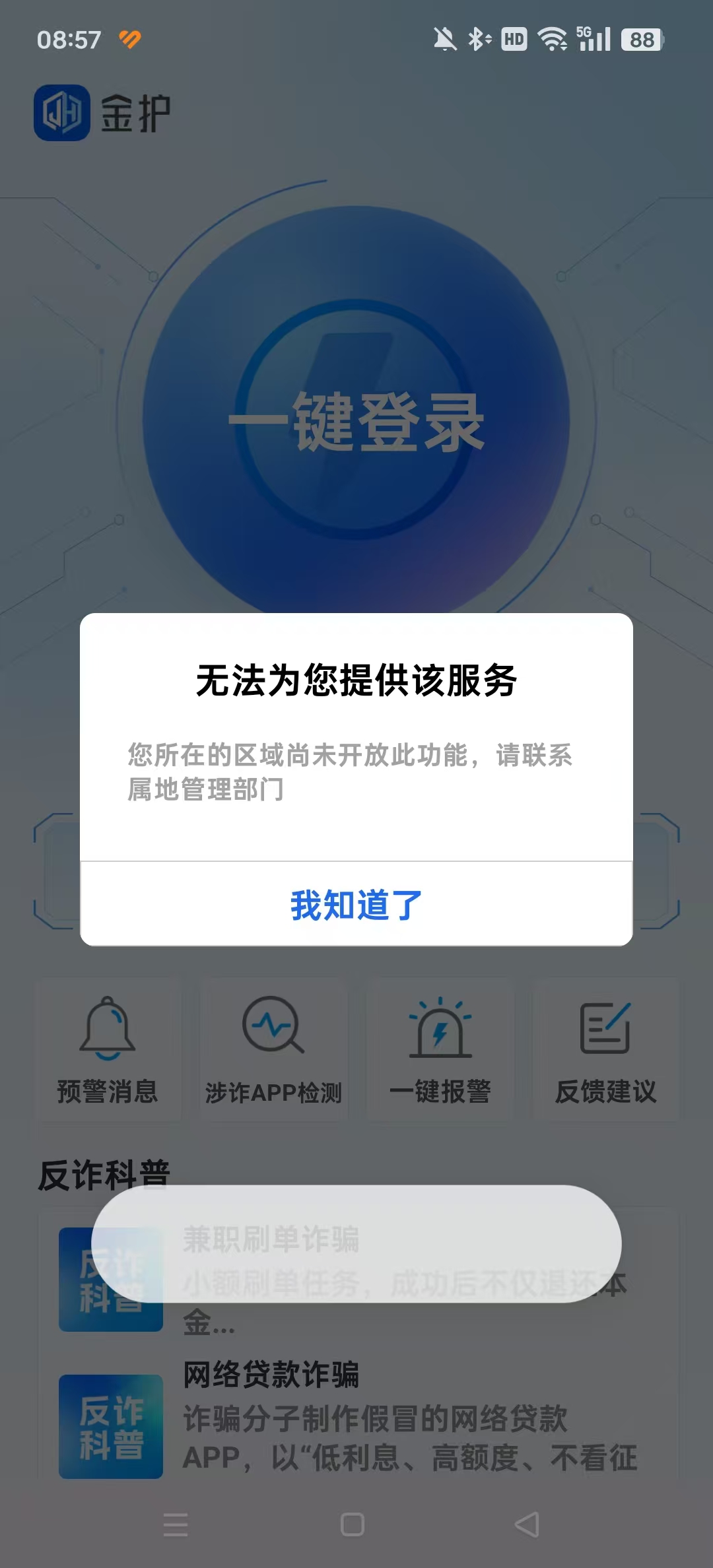Tap the 一键登录 login button
This screenshot has height=1568, width=713.
click(x=356, y=421)
